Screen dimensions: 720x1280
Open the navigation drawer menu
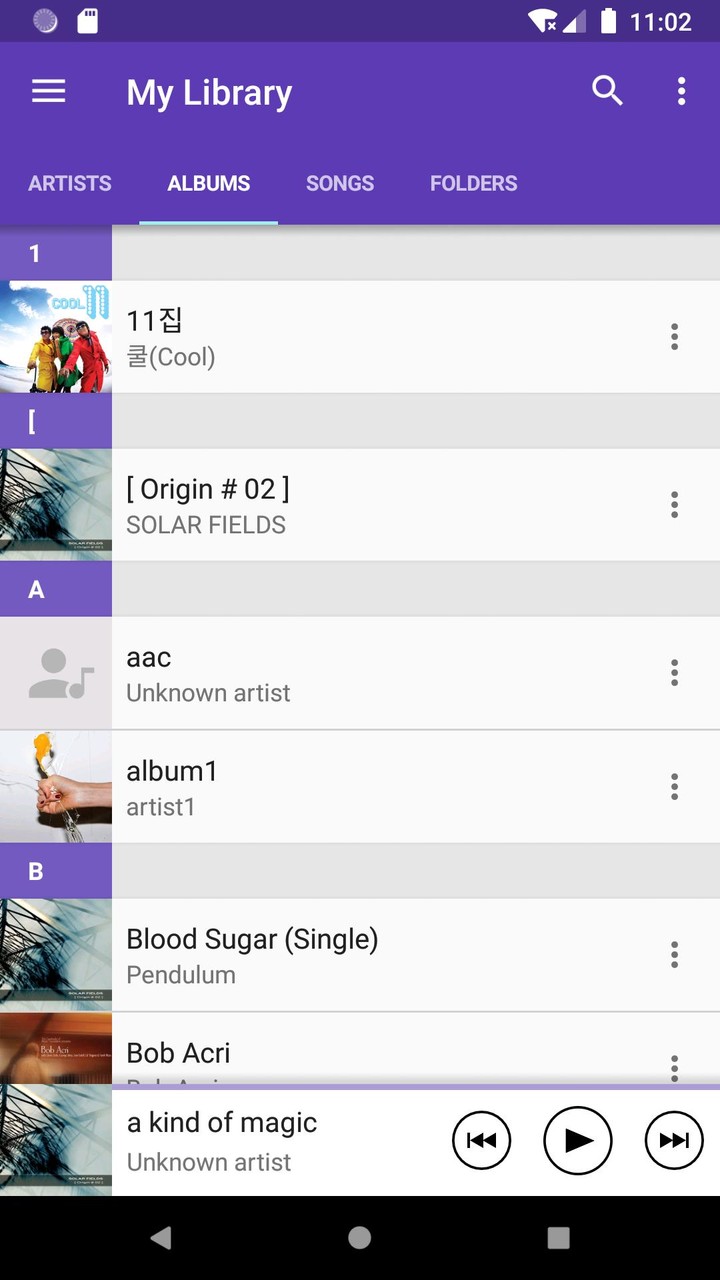point(47,91)
